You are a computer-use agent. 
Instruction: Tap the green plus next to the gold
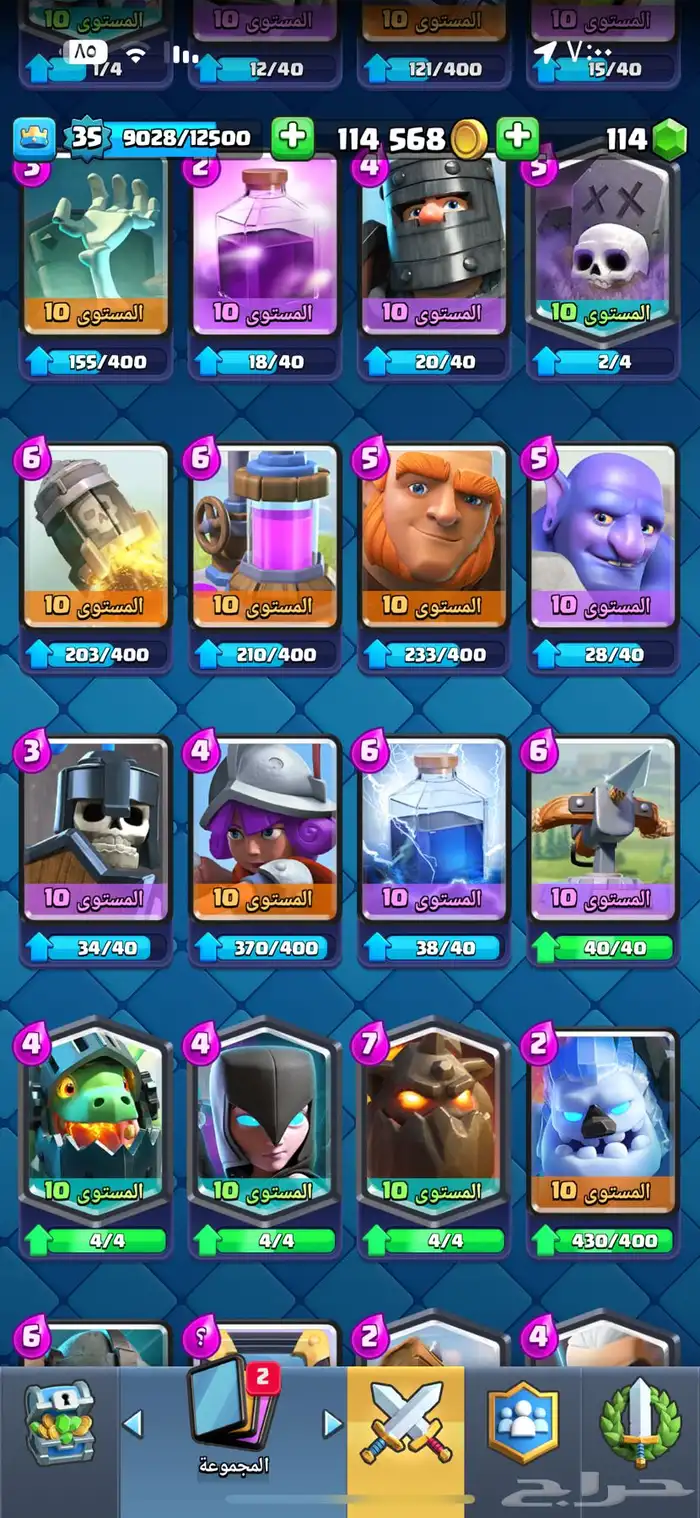[517, 139]
